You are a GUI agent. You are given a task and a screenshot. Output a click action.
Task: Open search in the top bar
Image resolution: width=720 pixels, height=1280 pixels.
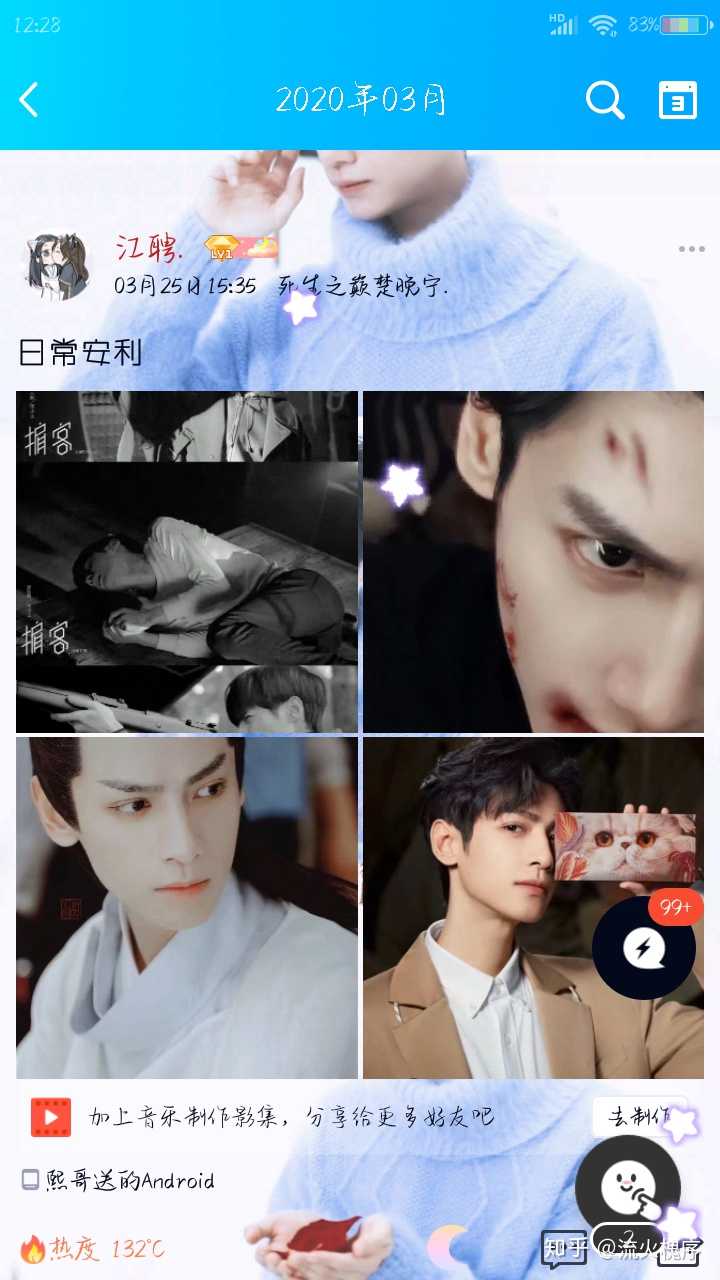click(x=604, y=100)
